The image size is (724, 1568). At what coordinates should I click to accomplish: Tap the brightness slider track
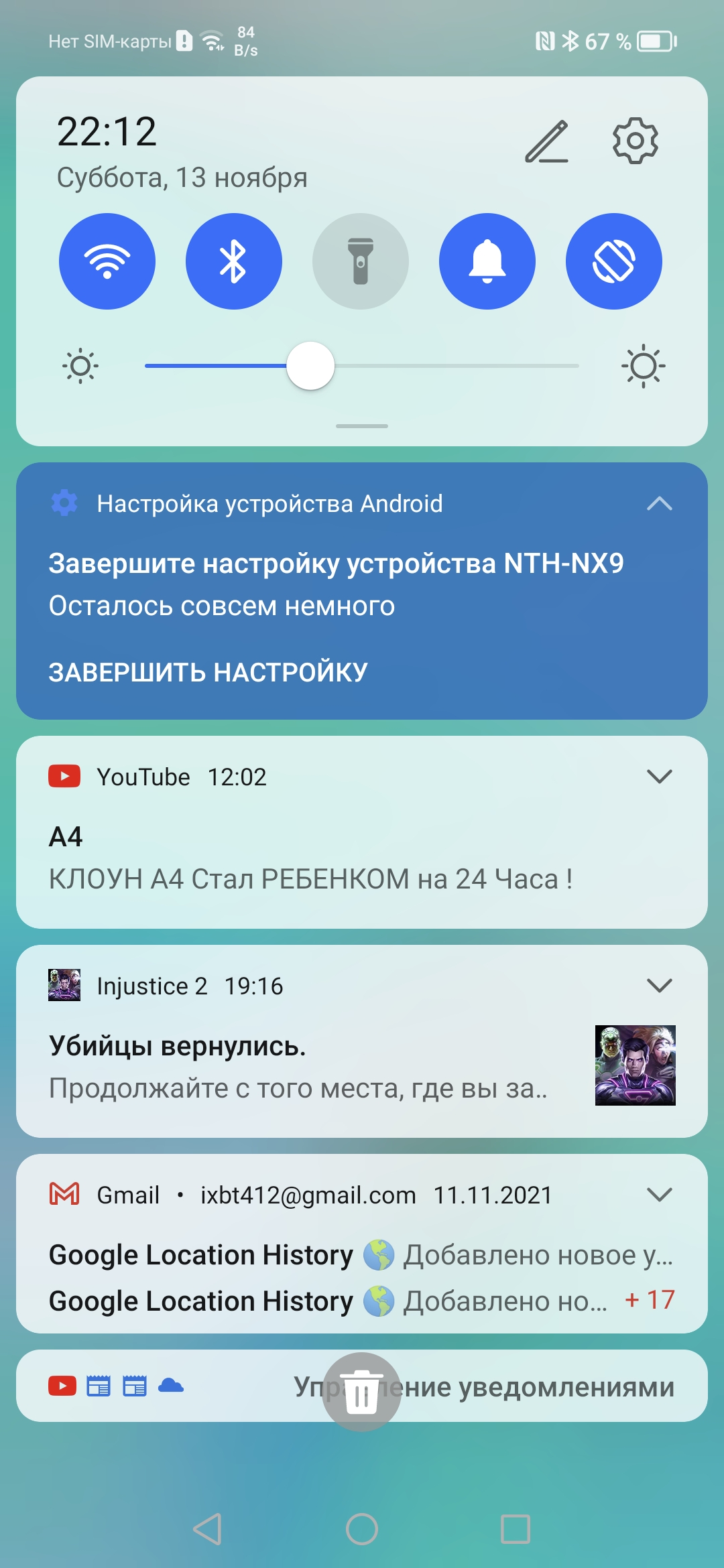[x=456, y=366]
